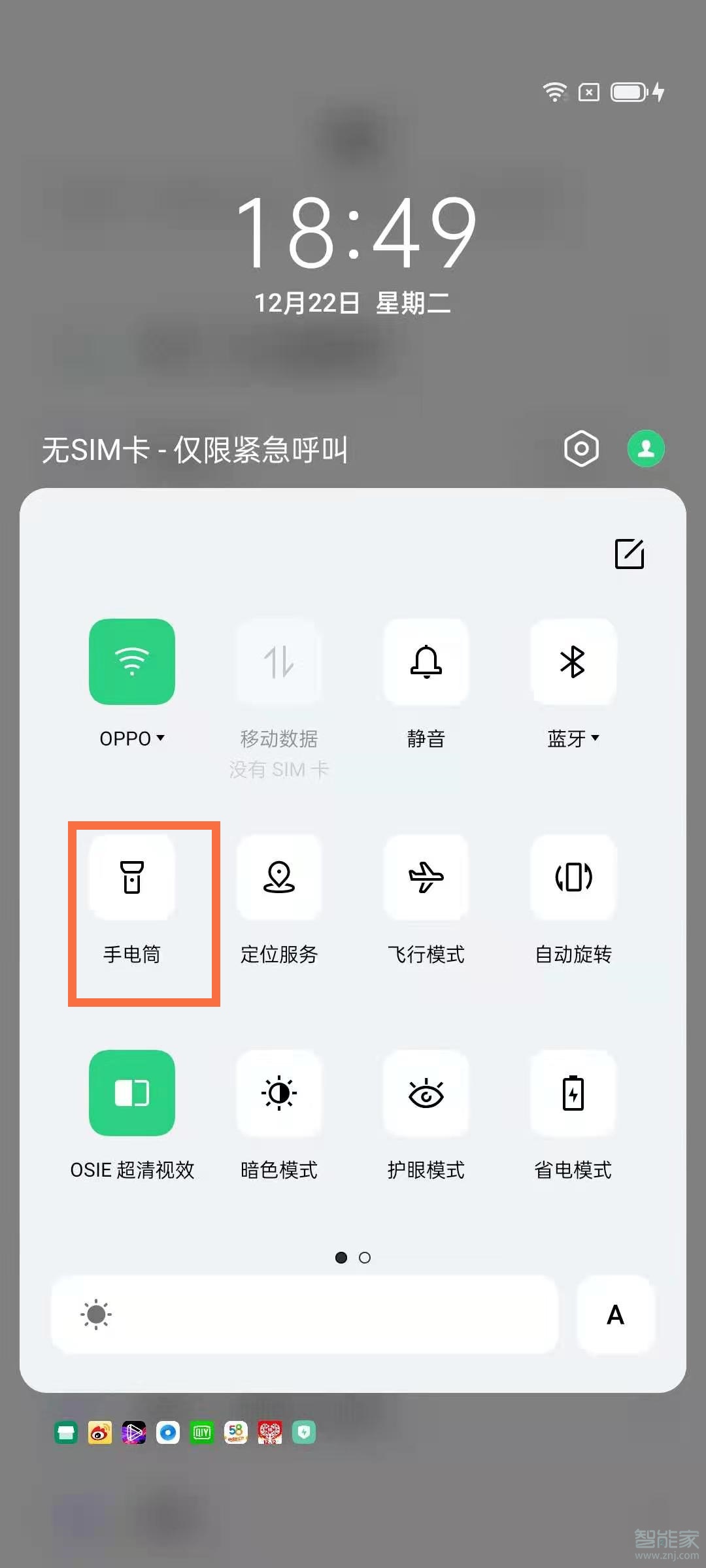Viewport: 706px width, 1568px height.
Task: Toggle the 自动旋转 auto-rotate tile
Action: coord(573,877)
